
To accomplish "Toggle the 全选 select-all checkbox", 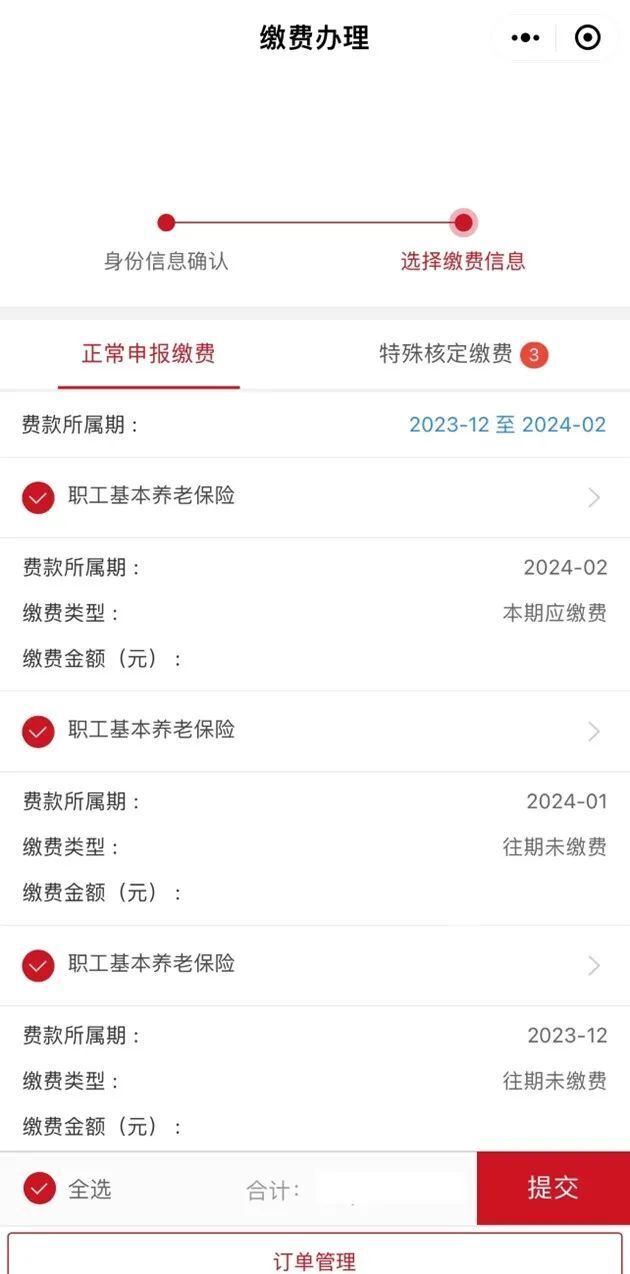I will (x=39, y=1189).
